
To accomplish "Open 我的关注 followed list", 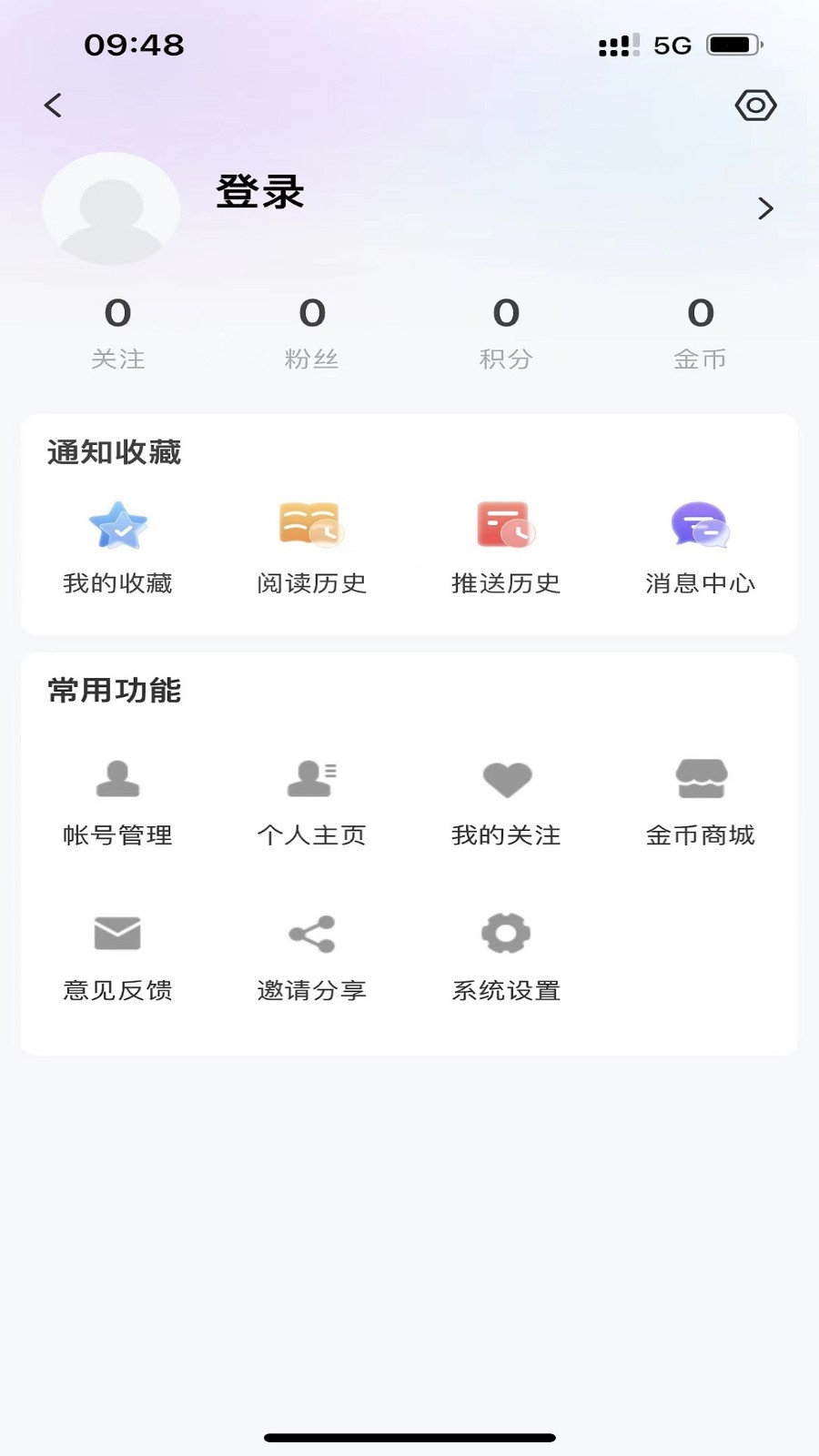I will (x=506, y=801).
